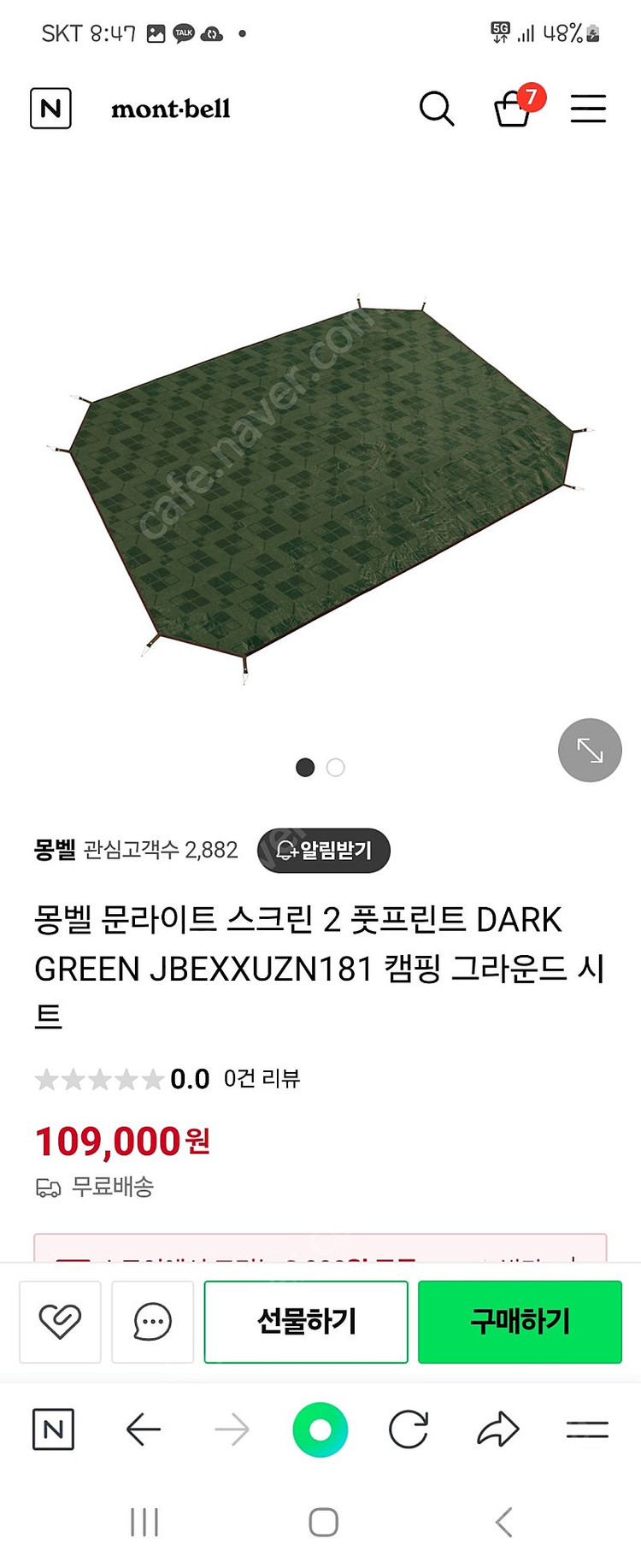
Task: Share the page via share arrow icon
Action: point(498,1429)
